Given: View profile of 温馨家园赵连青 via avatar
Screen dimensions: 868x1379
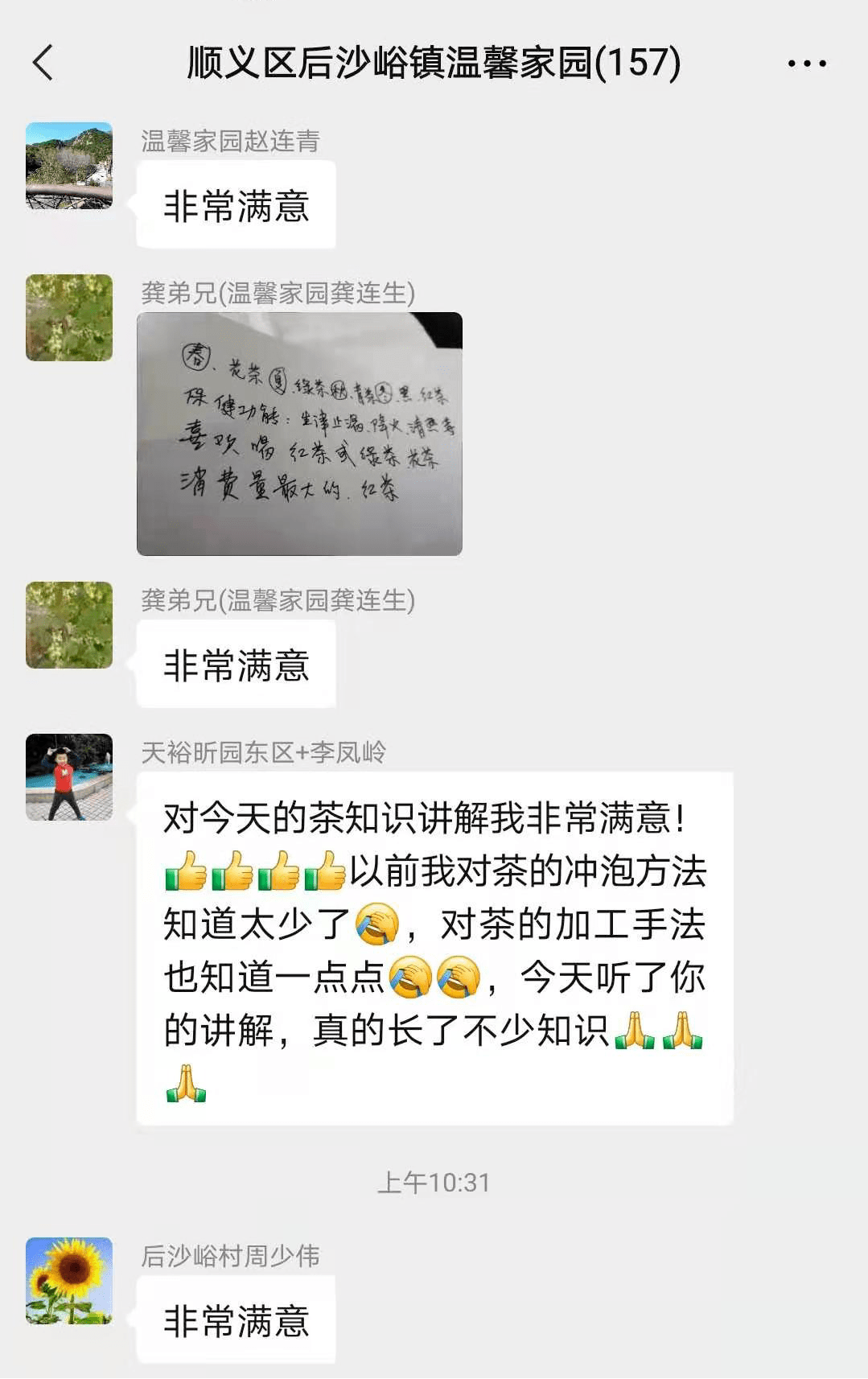Looking at the screenshot, I should point(69,166).
